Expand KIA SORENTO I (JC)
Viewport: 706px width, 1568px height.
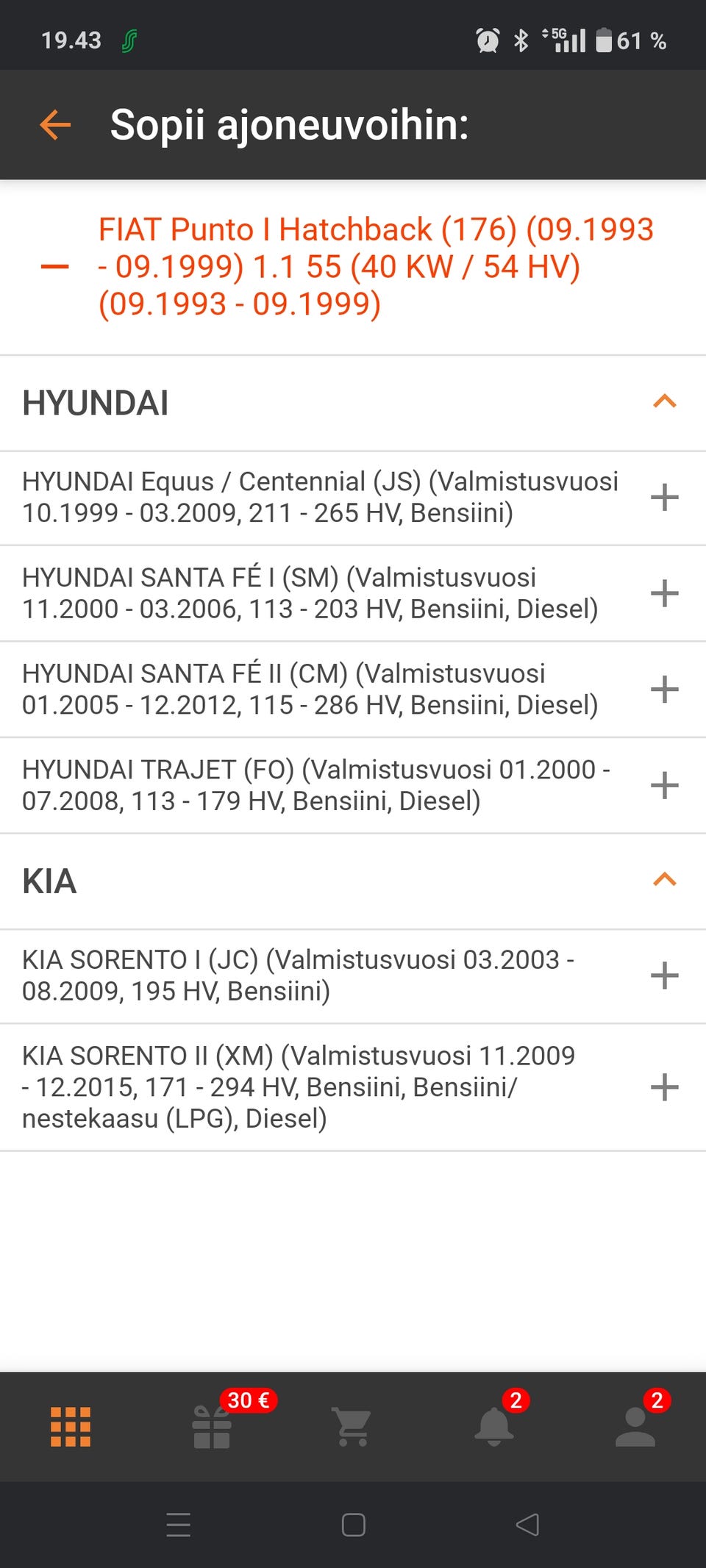pos(664,975)
